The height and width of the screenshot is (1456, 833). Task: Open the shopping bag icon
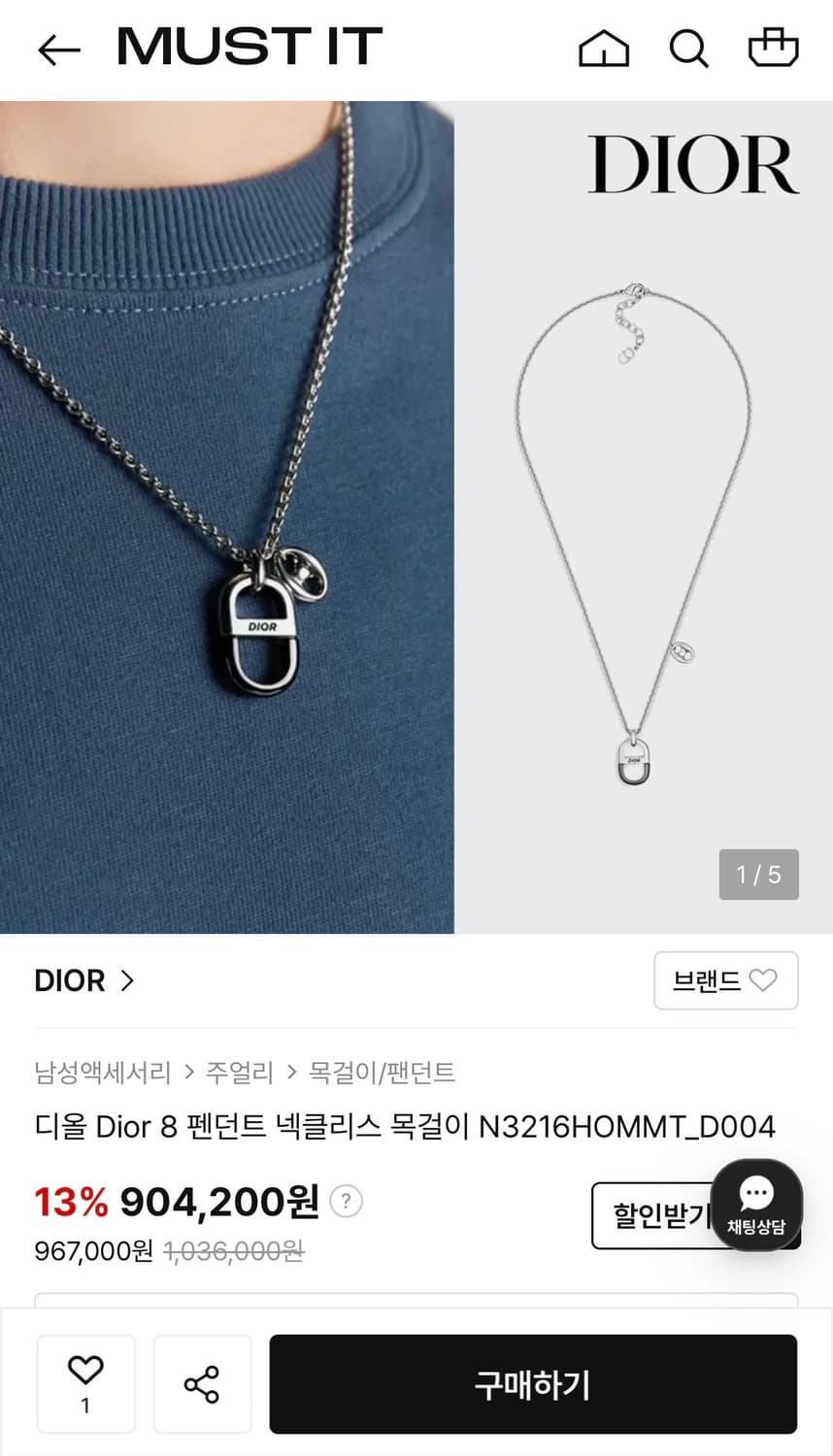point(772,49)
